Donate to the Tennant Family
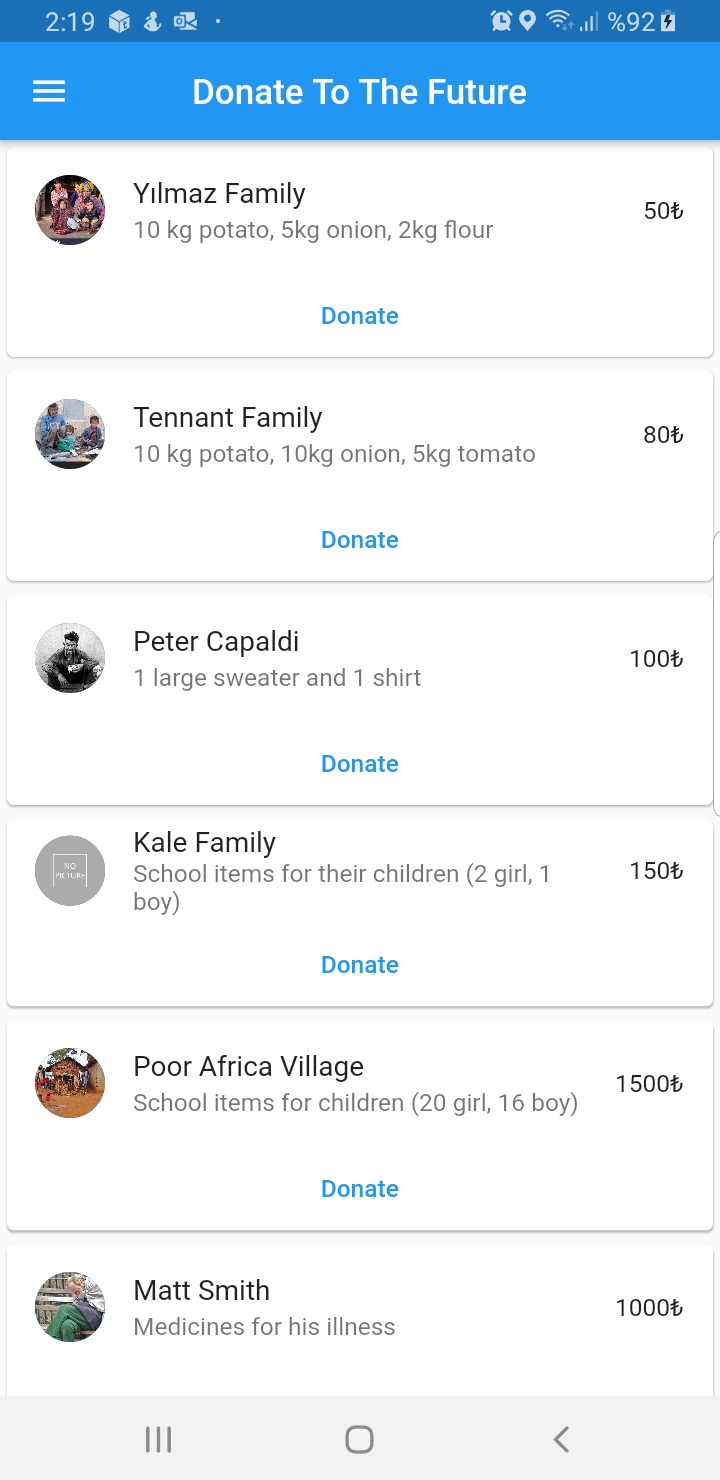Viewport: 720px width, 1480px height. (x=360, y=540)
